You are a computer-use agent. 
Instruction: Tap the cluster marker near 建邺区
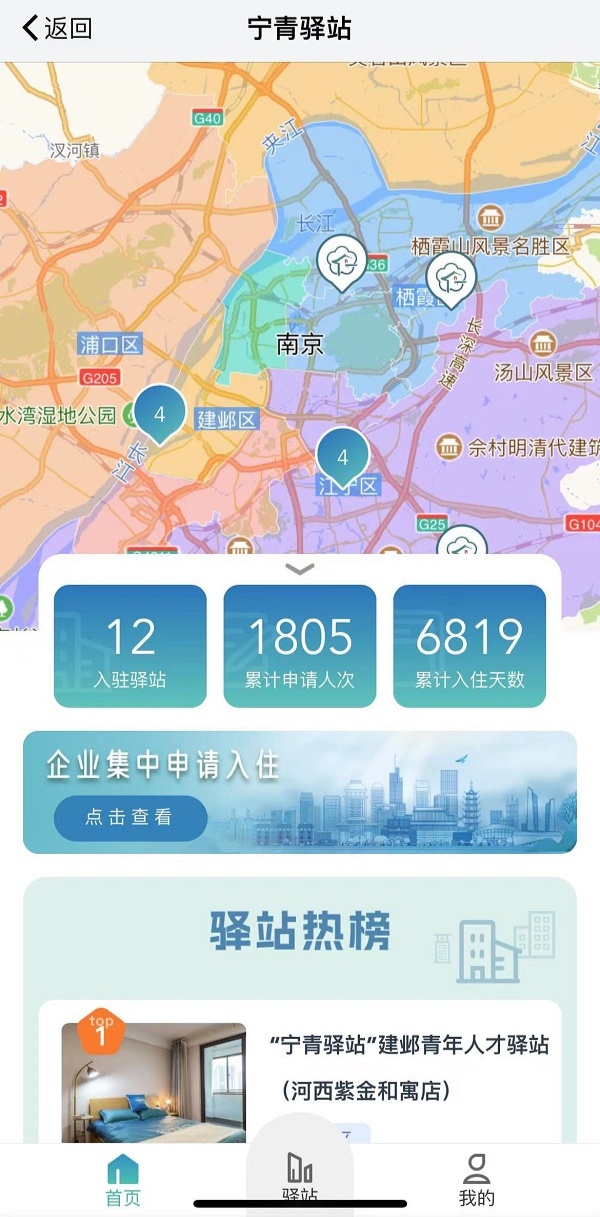[x=159, y=412]
